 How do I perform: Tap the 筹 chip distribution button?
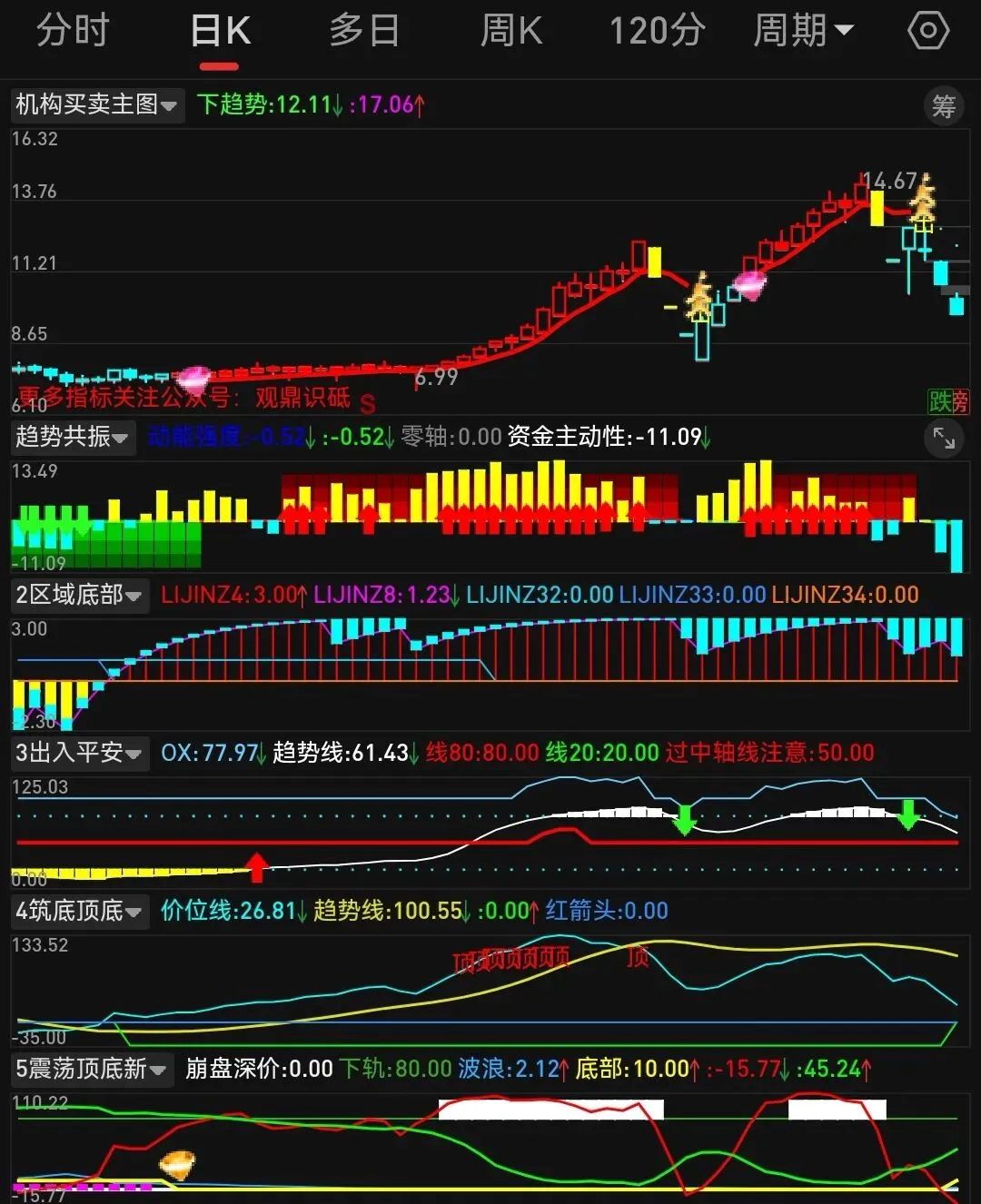click(x=944, y=106)
